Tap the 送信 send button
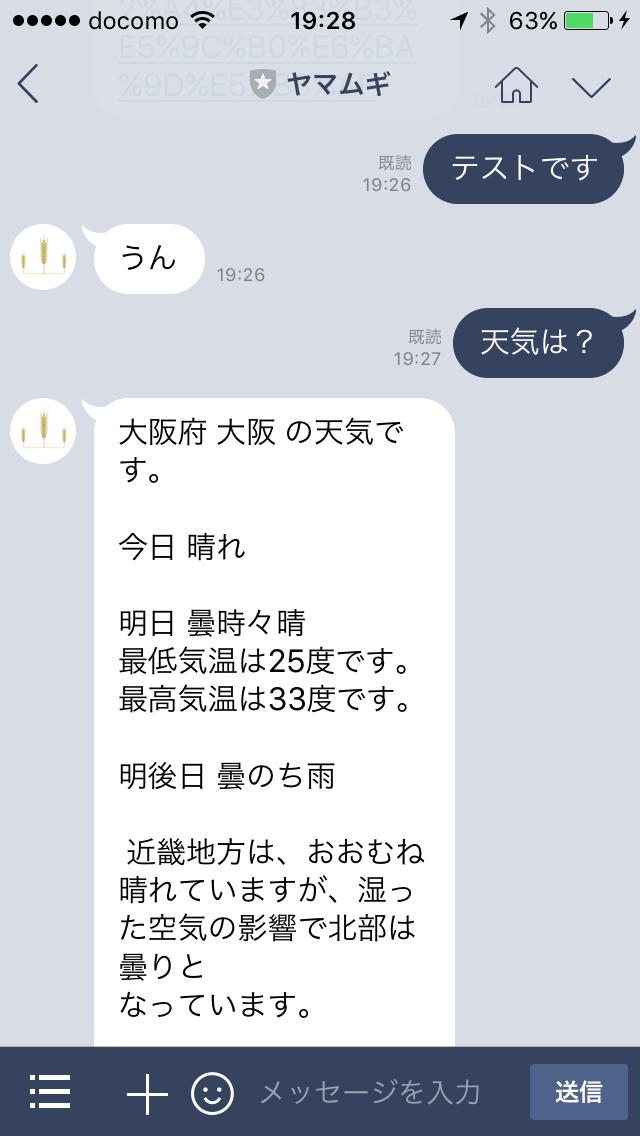 [x=578, y=1092]
